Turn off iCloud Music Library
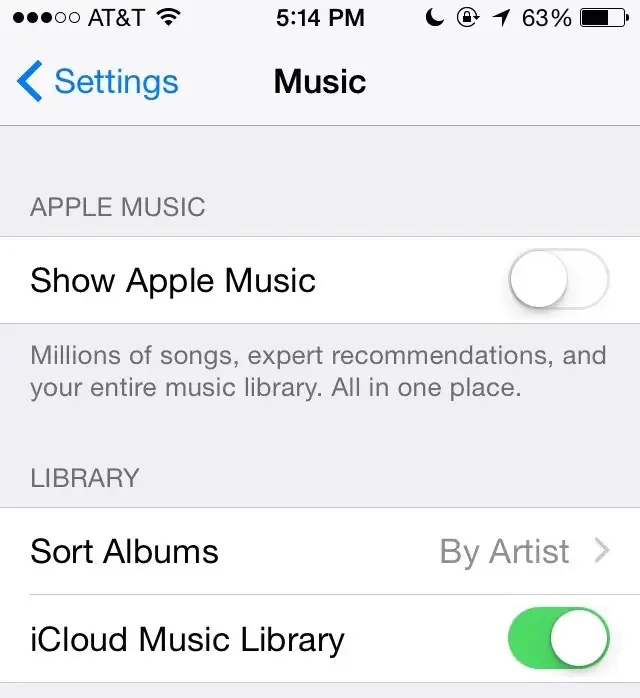Screen dimensions: 640x698 pos(558,639)
